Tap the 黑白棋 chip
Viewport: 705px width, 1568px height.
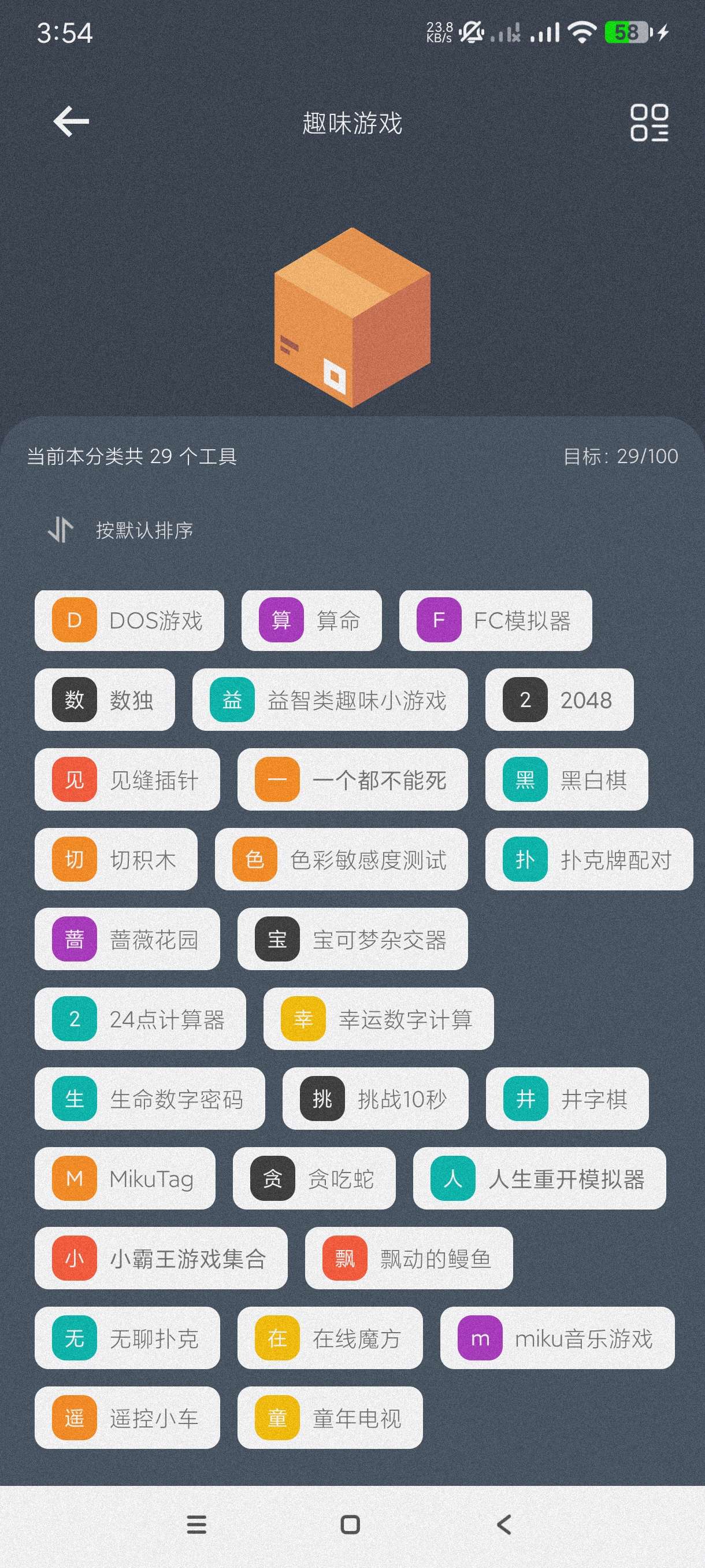pos(566,780)
